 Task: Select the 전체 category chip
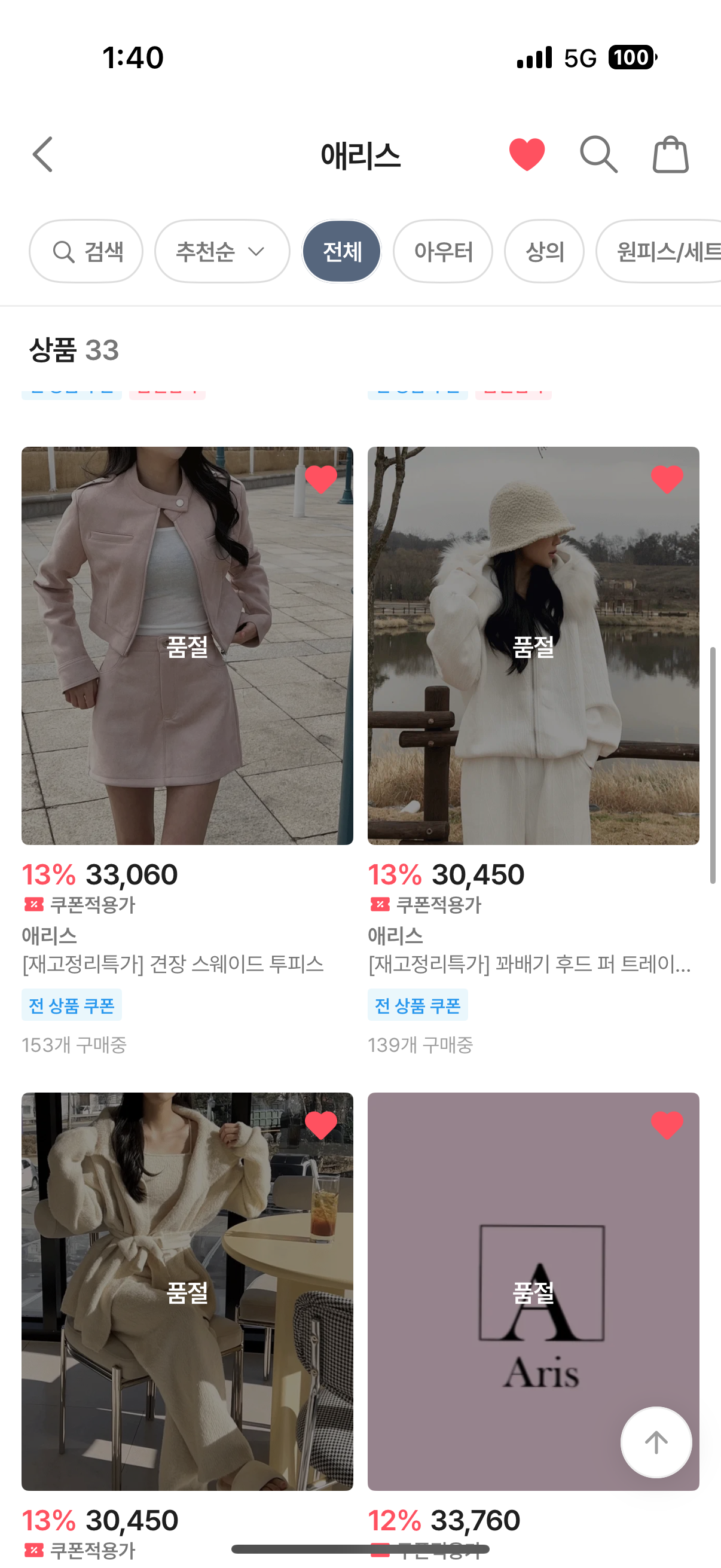(x=342, y=251)
